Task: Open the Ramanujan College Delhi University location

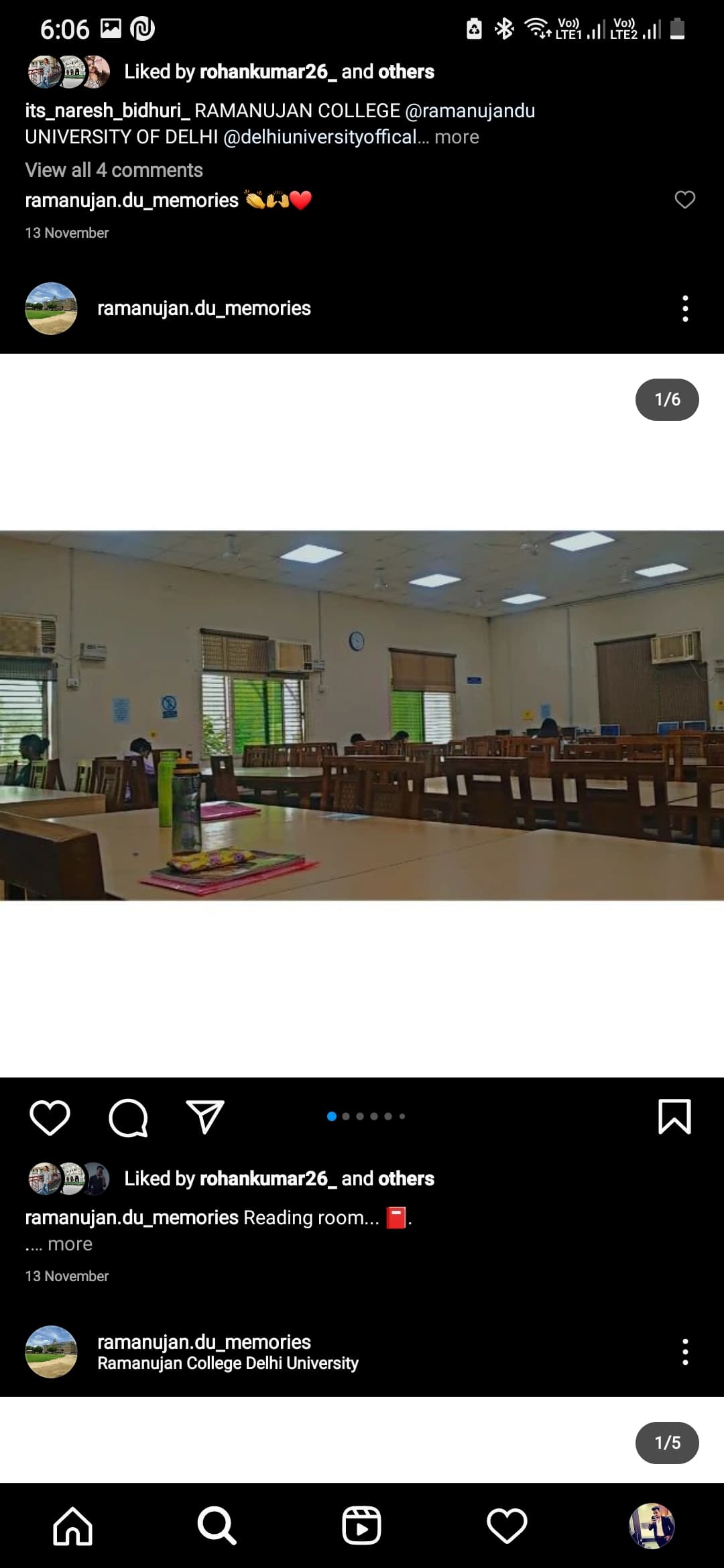Action: [228, 1364]
